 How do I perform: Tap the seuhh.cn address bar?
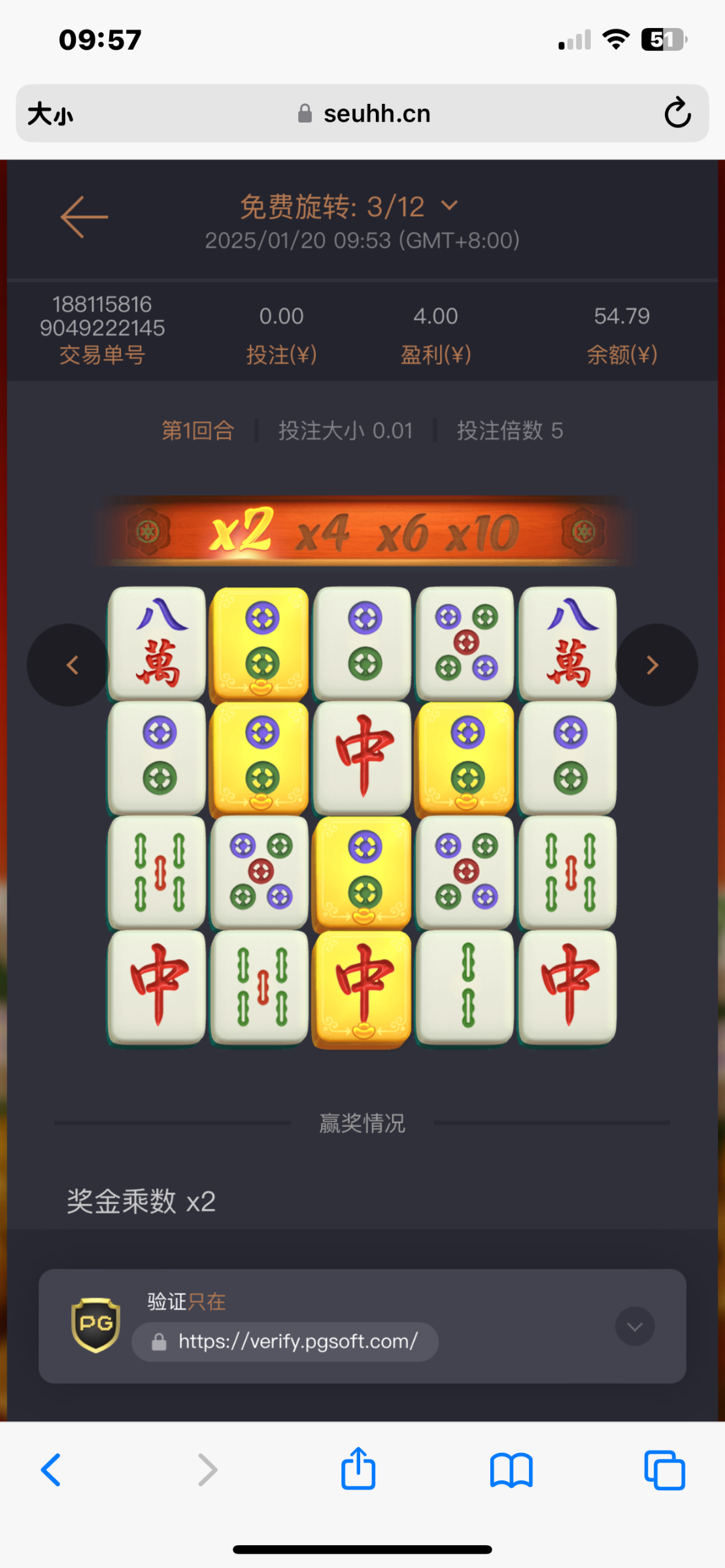coord(363,114)
